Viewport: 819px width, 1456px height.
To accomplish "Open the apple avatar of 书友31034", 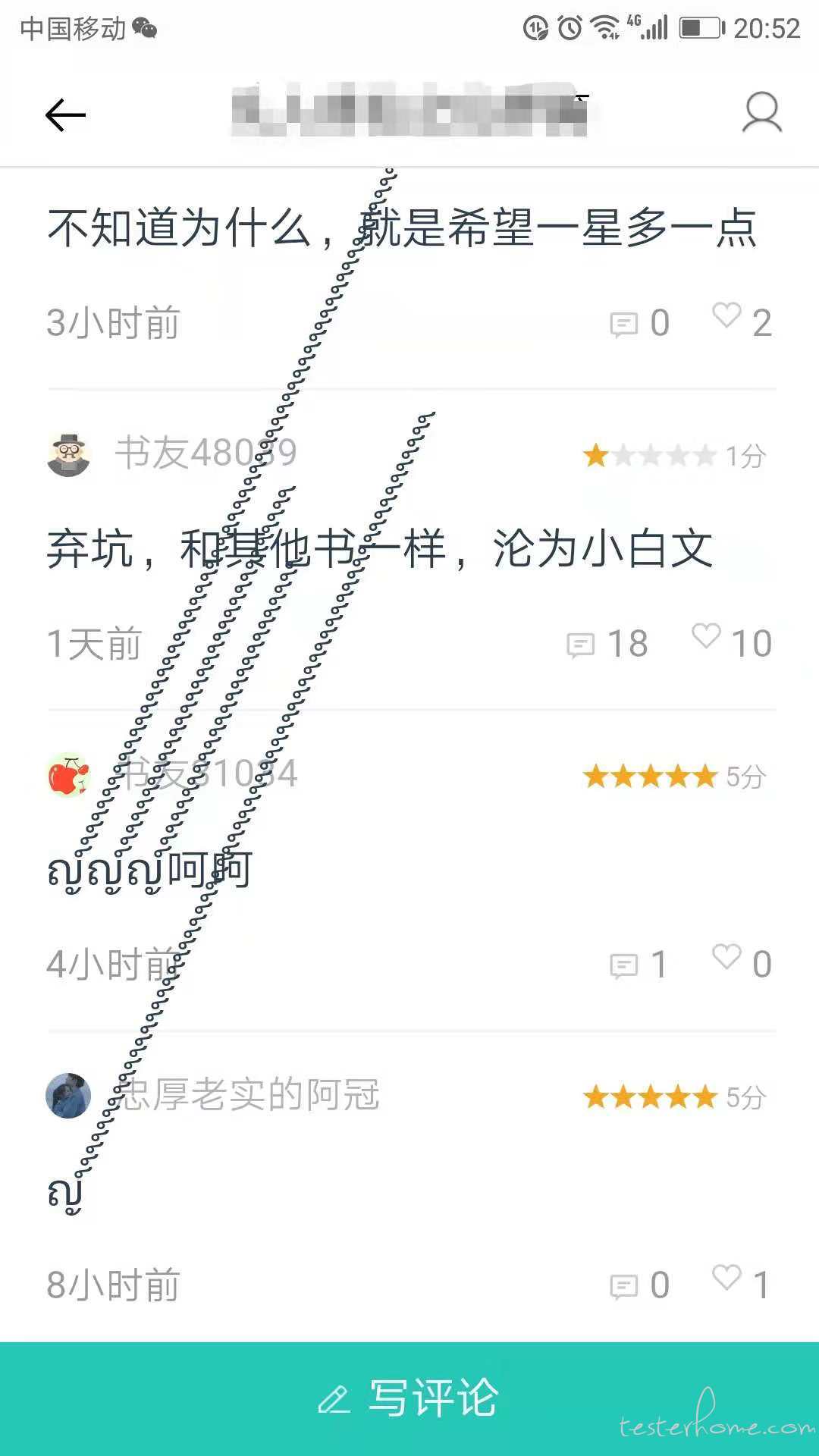I will point(69,776).
